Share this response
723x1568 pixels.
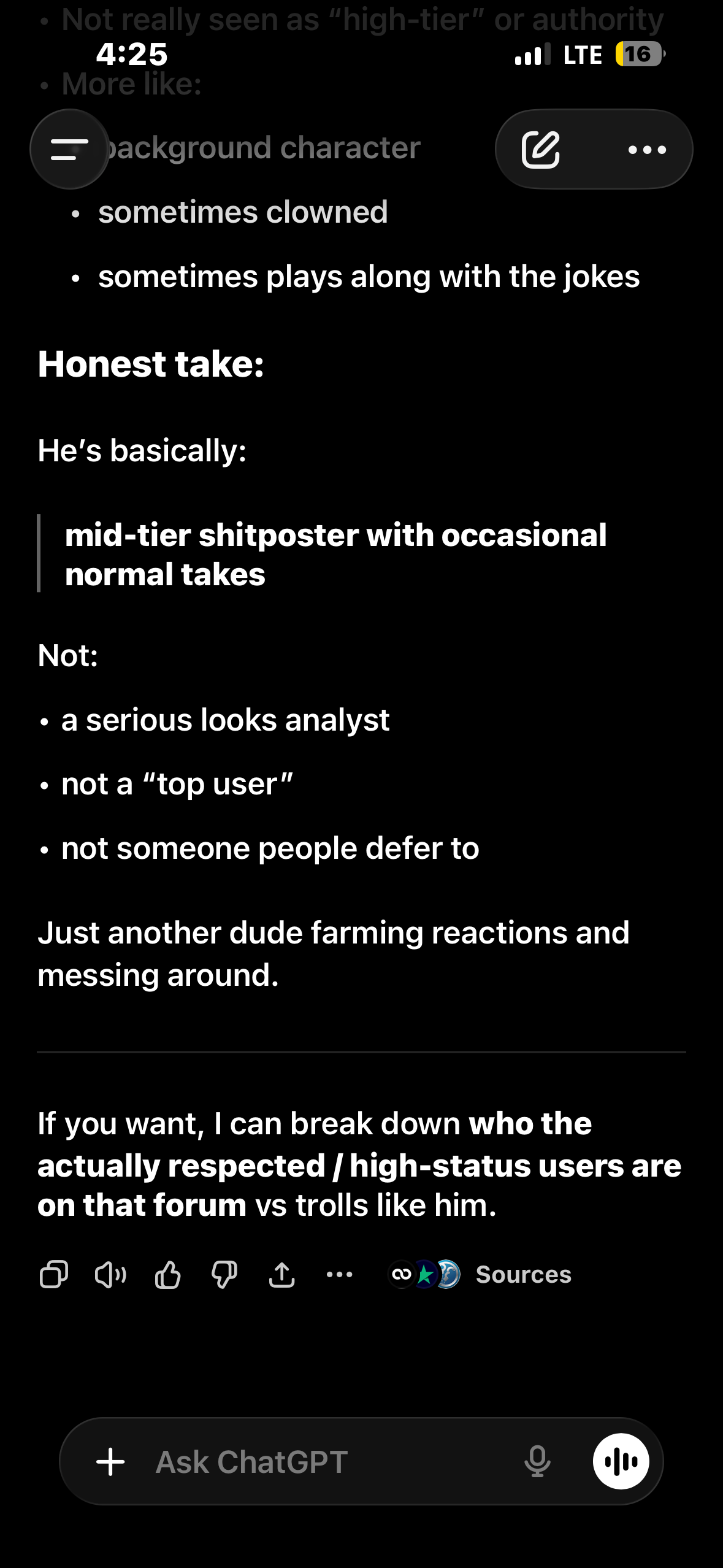point(281,1274)
